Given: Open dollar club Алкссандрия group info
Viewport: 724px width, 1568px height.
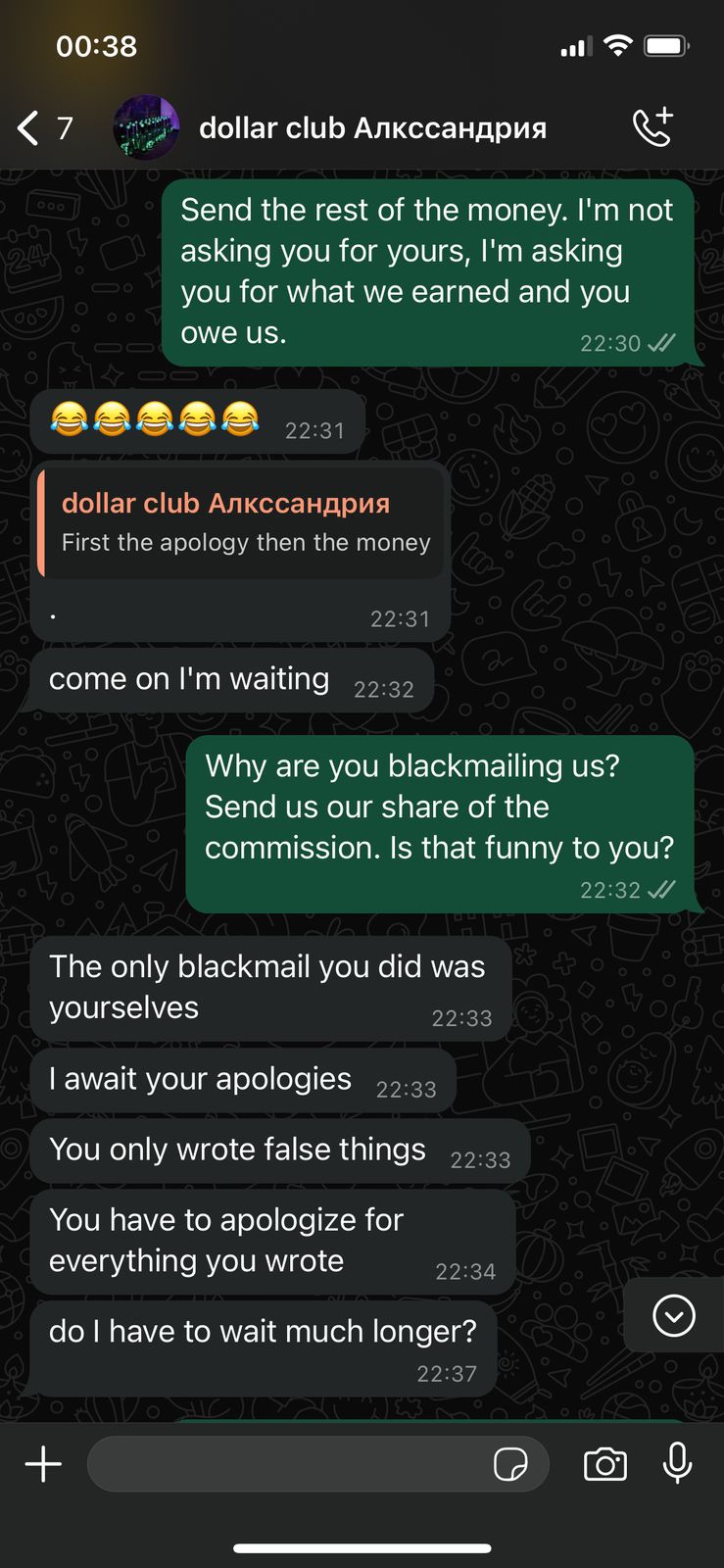Looking at the screenshot, I should coord(372,128).
